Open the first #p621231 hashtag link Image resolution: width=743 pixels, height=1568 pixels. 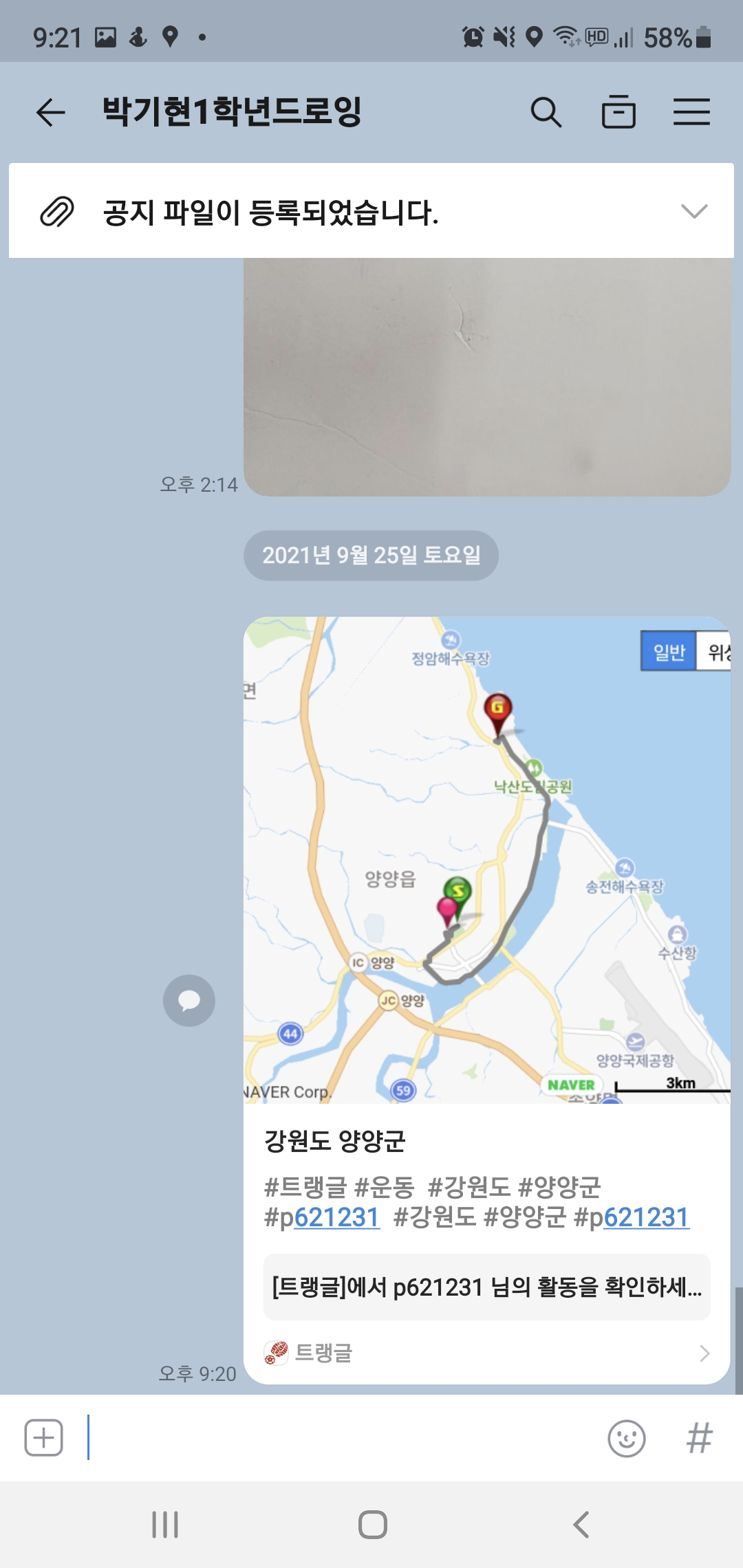coord(336,1217)
